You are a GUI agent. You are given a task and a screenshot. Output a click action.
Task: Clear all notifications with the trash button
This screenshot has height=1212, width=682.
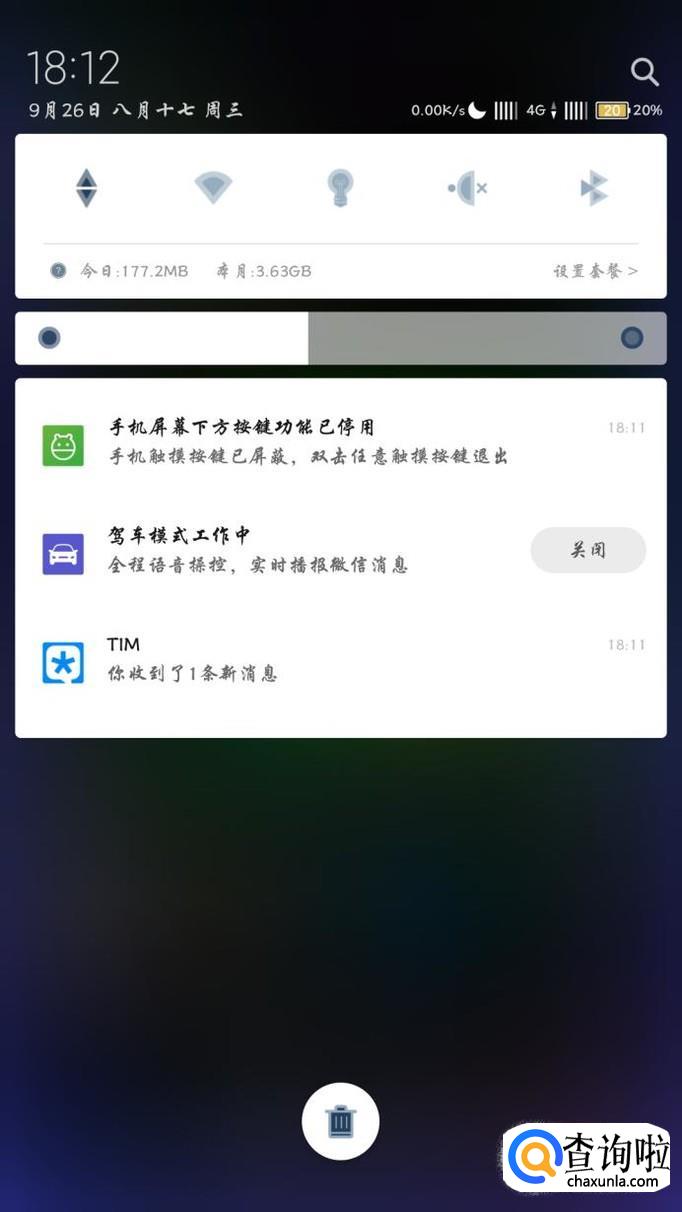(x=341, y=1121)
